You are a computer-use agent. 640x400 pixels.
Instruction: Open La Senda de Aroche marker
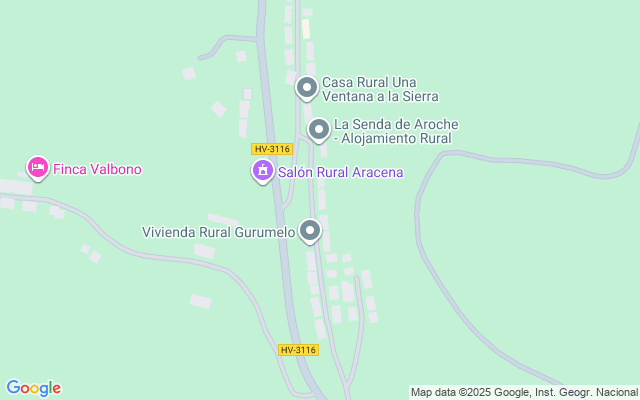coord(319,130)
